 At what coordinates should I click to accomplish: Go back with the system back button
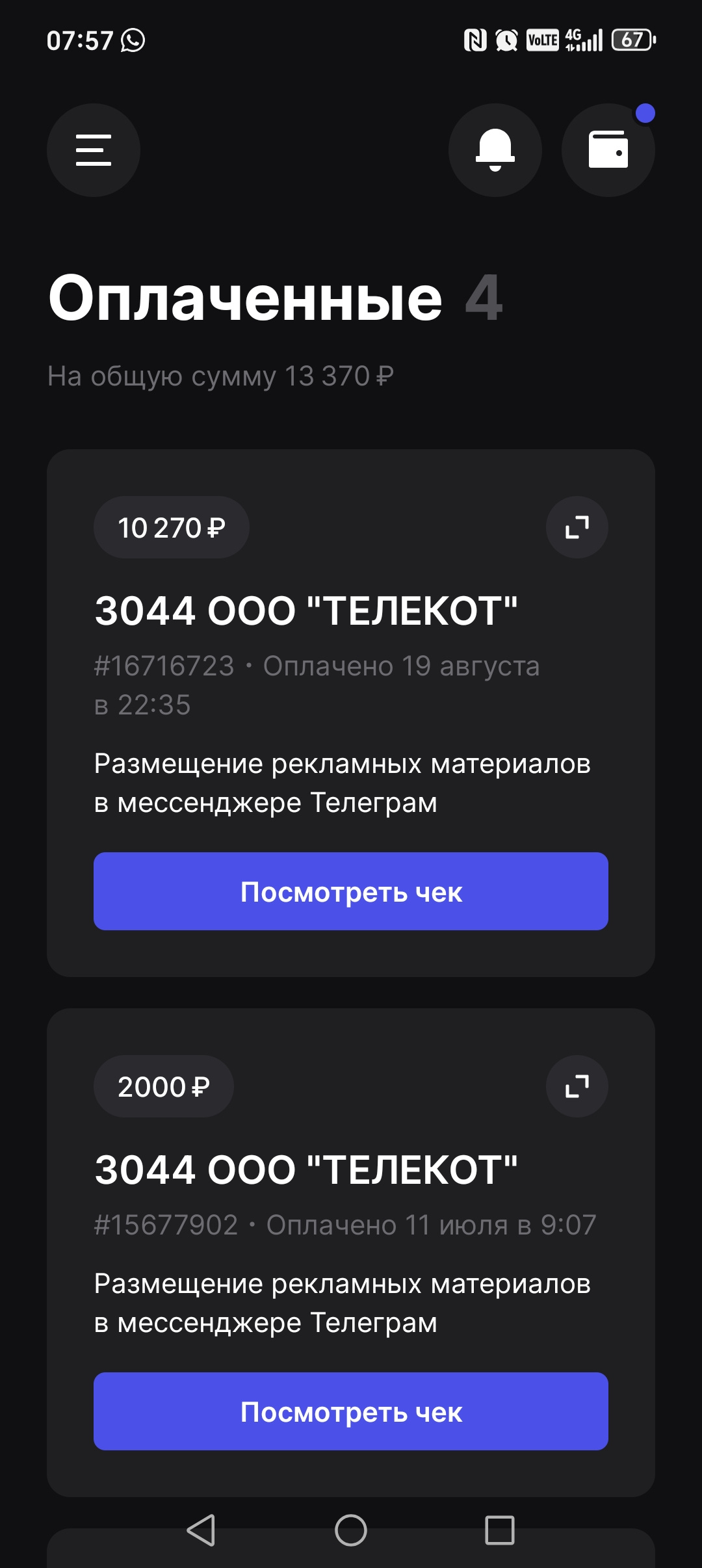(x=201, y=1530)
